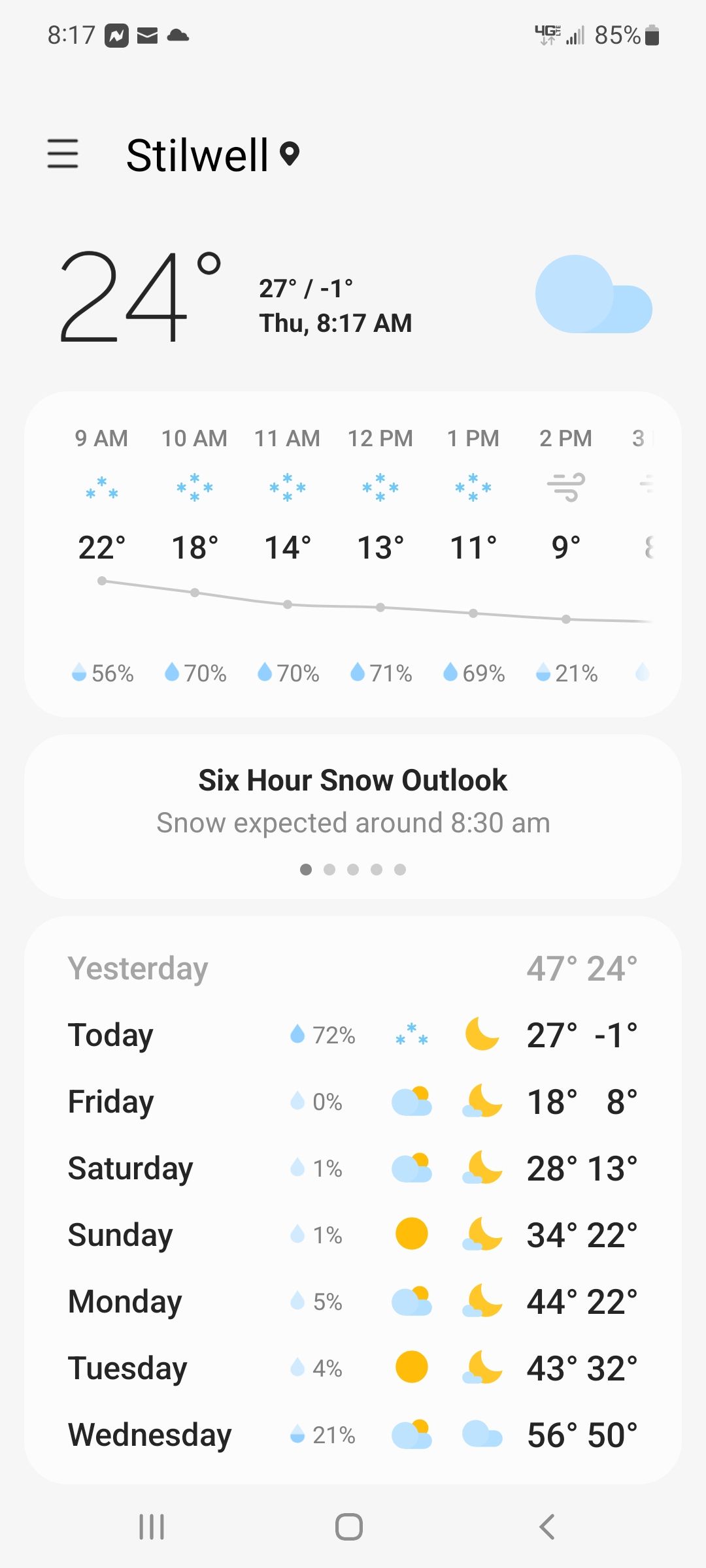This screenshot has width=706, height=1568.
Task: Select Saturday's forecast row
Action: pyautogui.click(x=353, y=1168)
